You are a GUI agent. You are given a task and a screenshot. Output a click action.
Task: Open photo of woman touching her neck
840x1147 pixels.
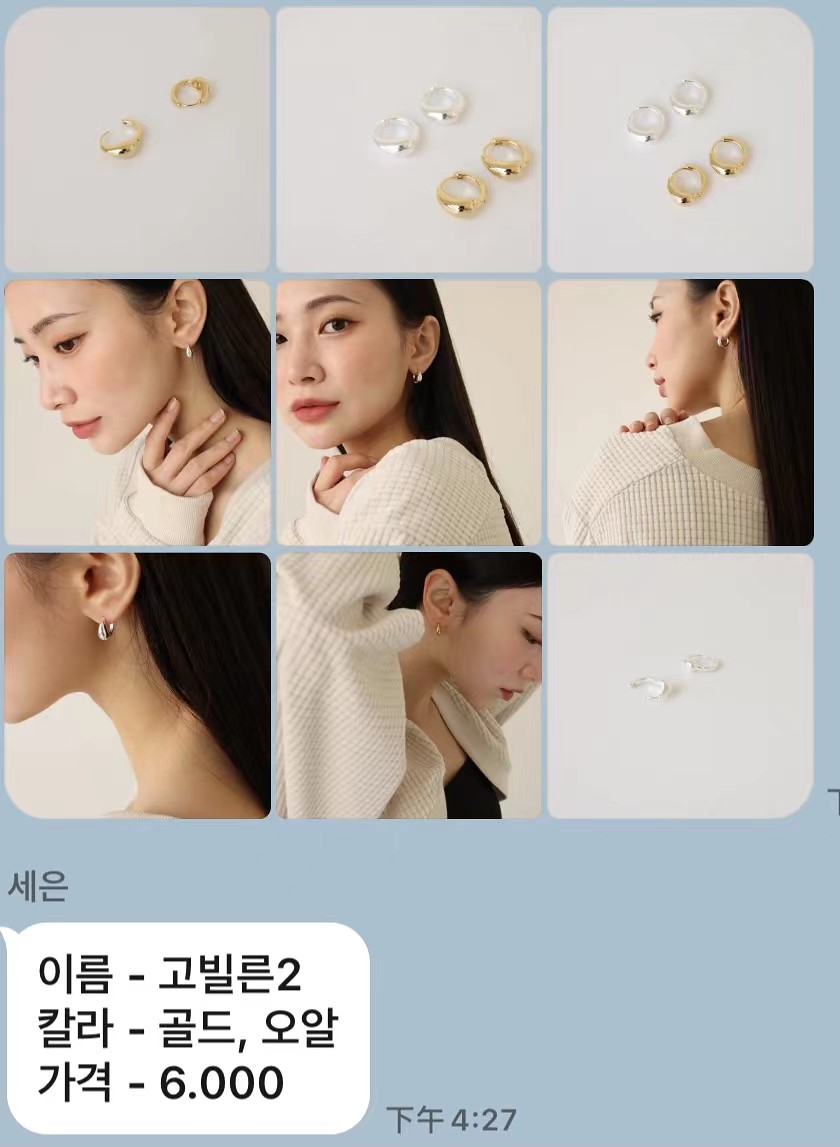pos(137,412)
